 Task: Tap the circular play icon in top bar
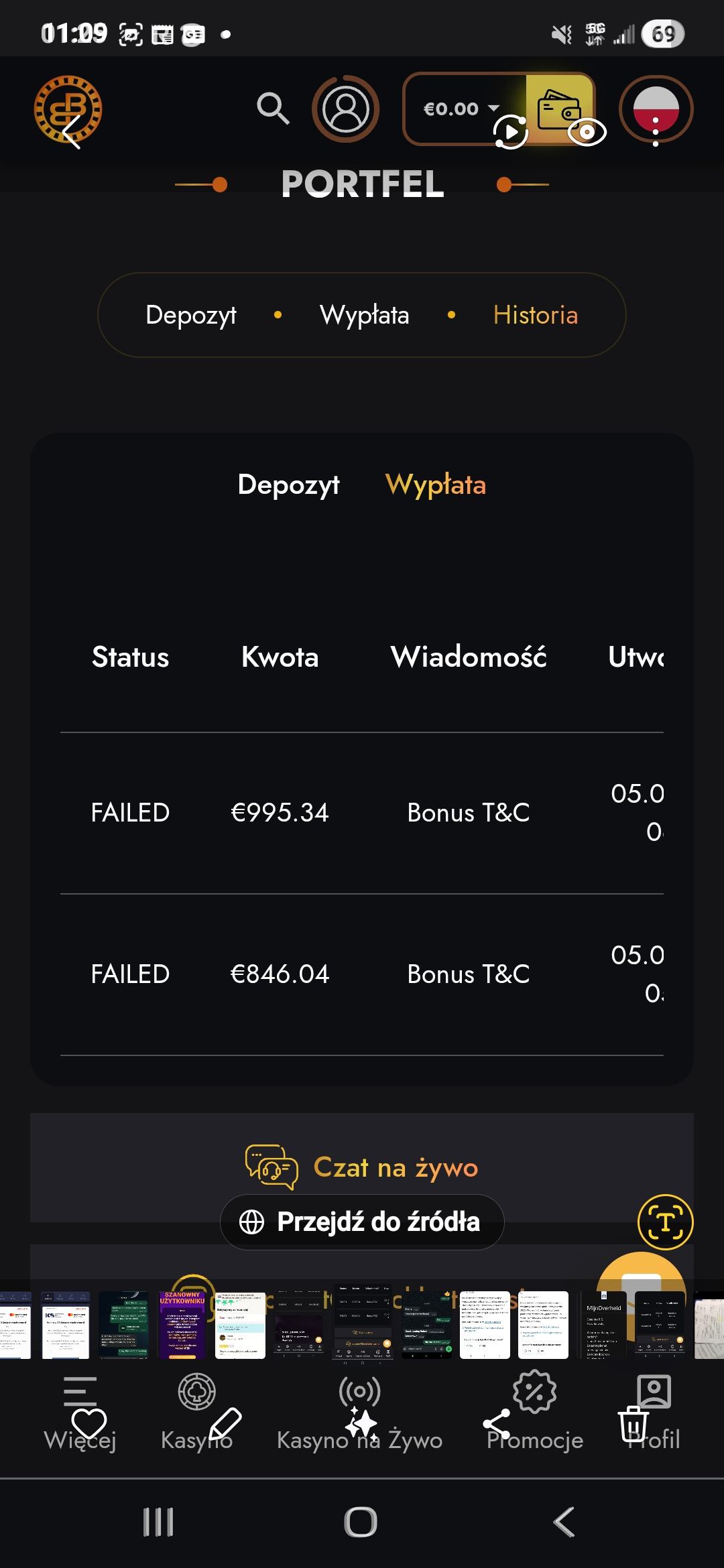(510, 132)
